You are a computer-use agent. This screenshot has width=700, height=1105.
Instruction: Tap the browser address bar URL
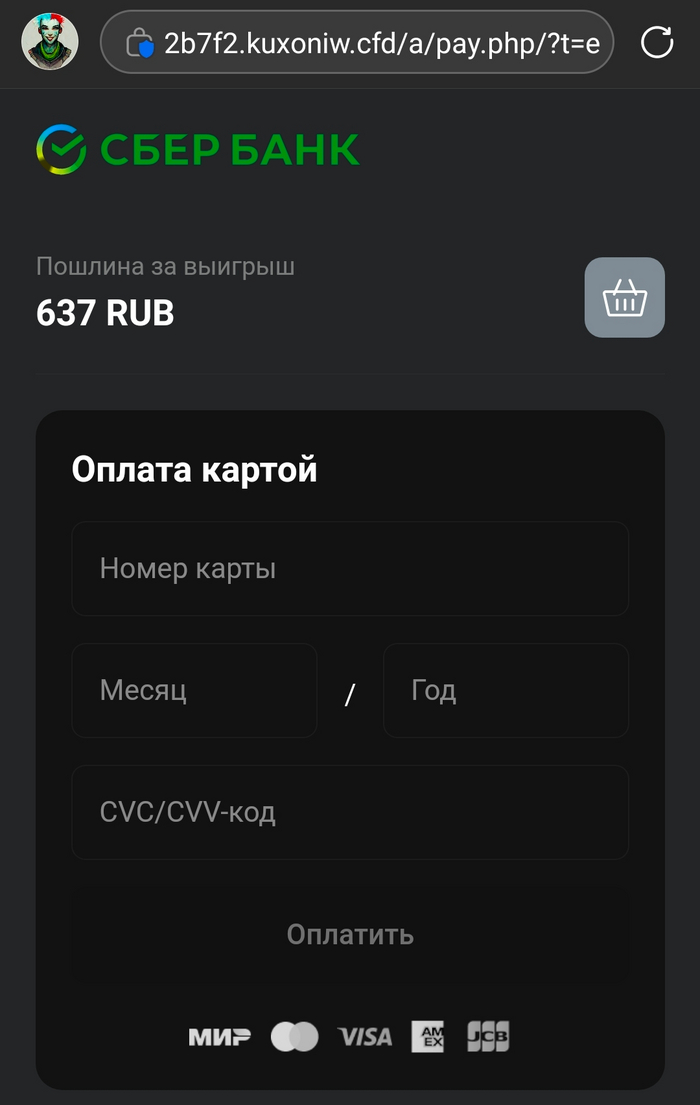380,43
